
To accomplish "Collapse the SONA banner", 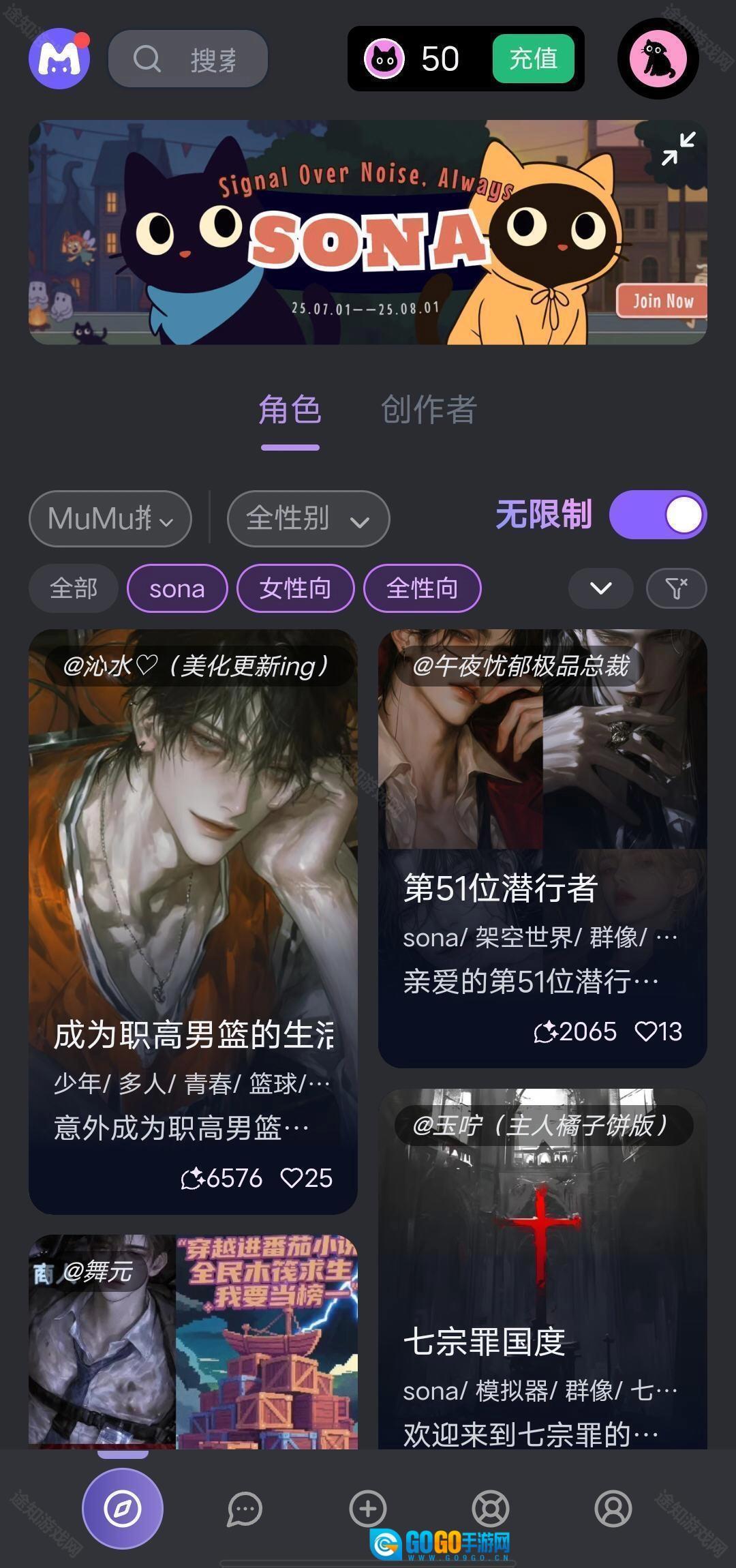I will [x=679, y=148].
